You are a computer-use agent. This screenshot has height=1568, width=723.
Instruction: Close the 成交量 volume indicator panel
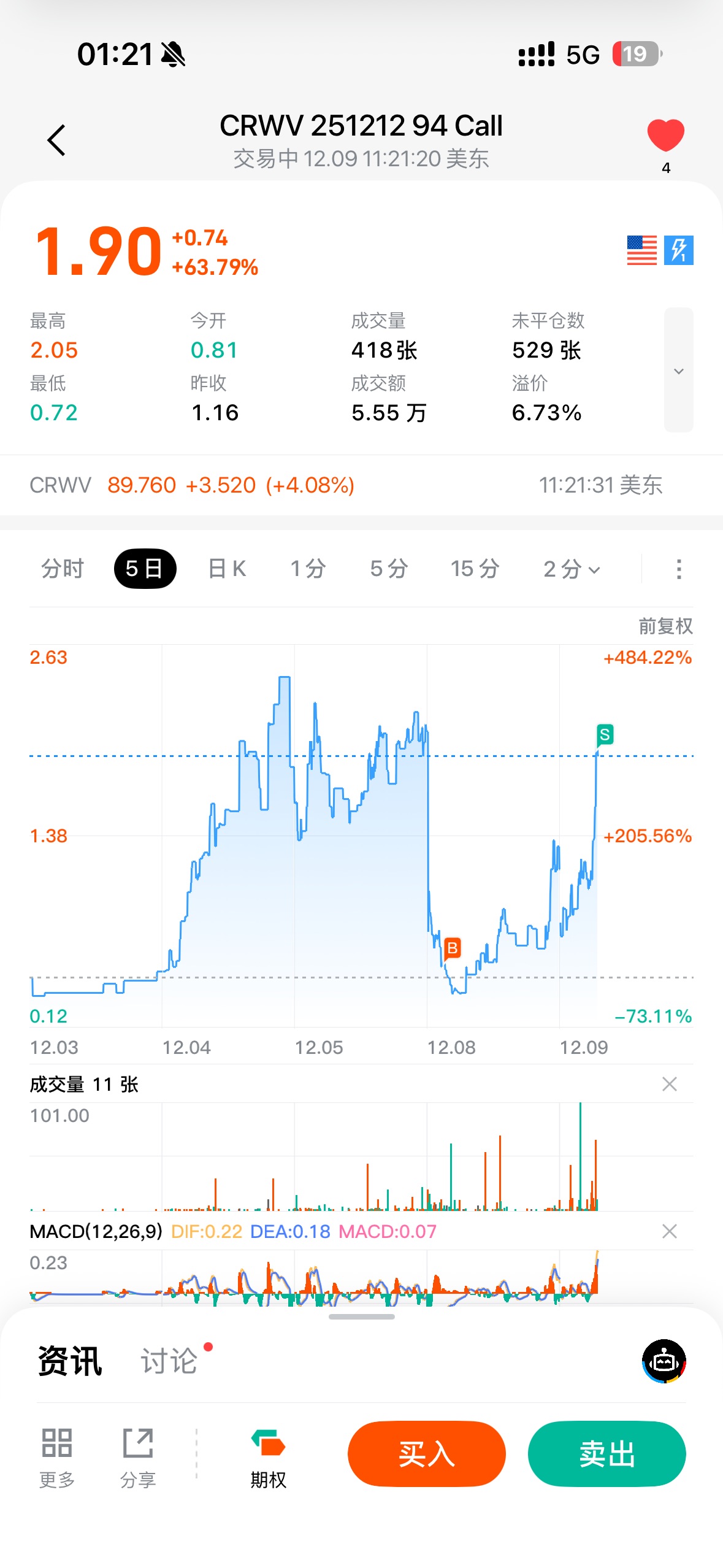pos(669,1084)
